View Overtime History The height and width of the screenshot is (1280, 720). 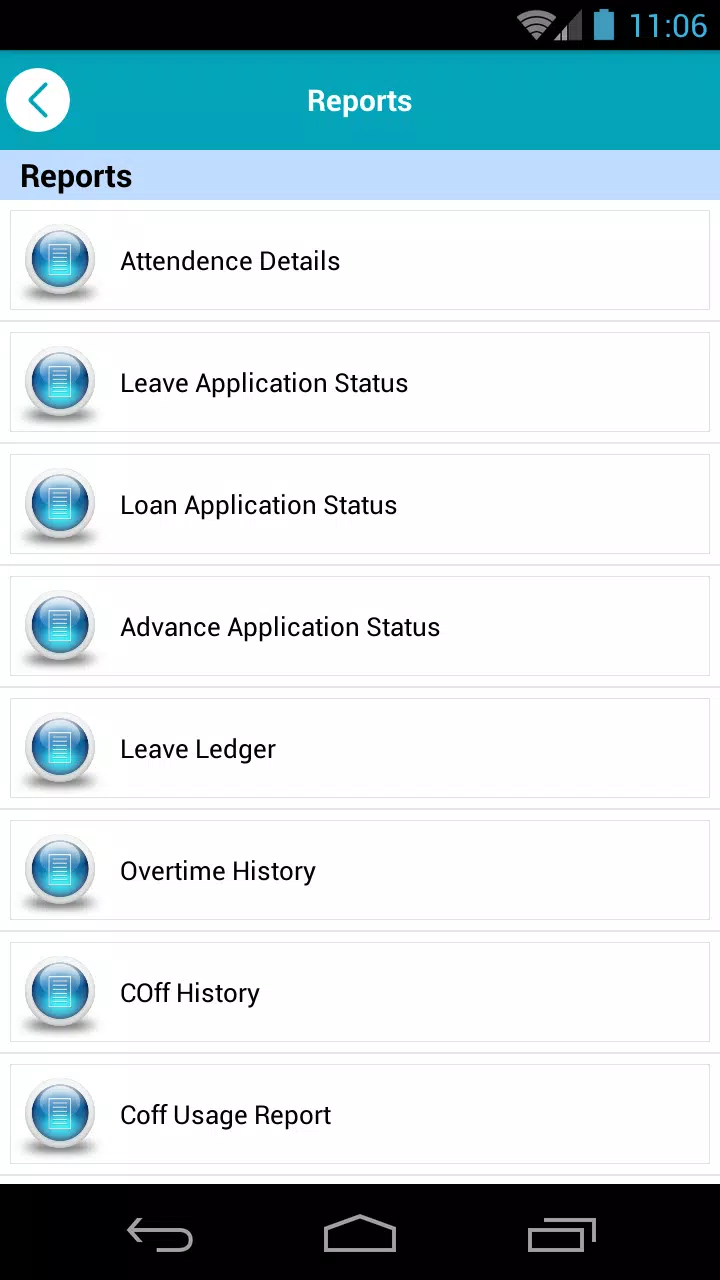coord(360,870)
